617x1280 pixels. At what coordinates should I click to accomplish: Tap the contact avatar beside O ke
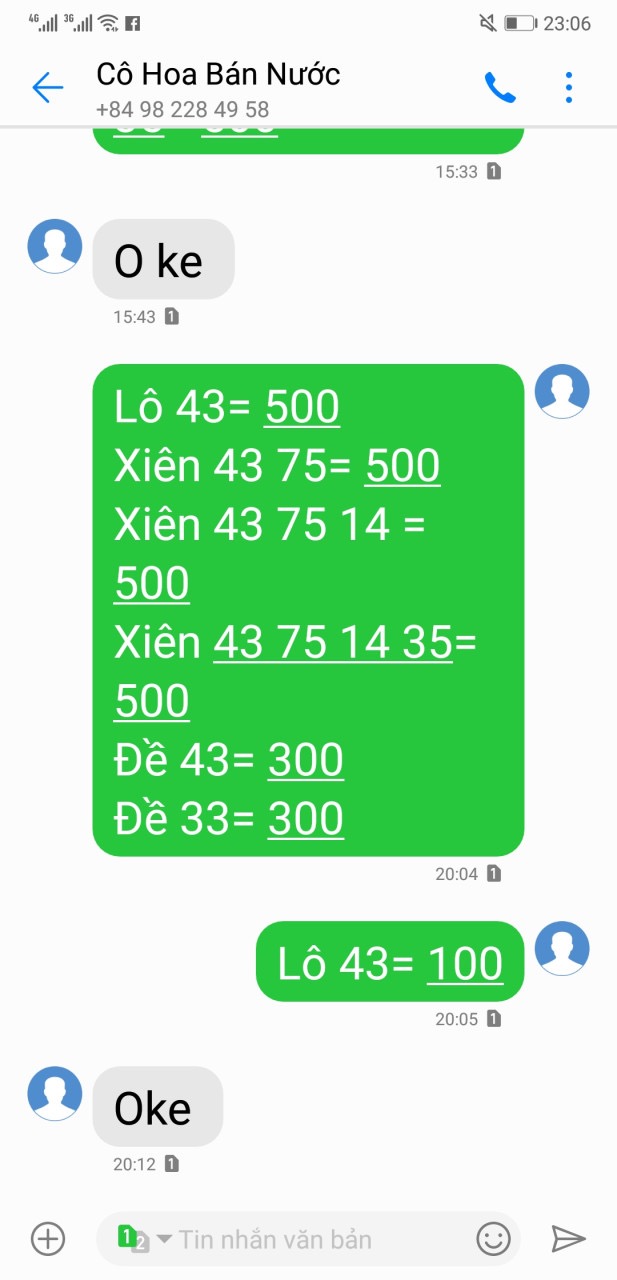54,246
